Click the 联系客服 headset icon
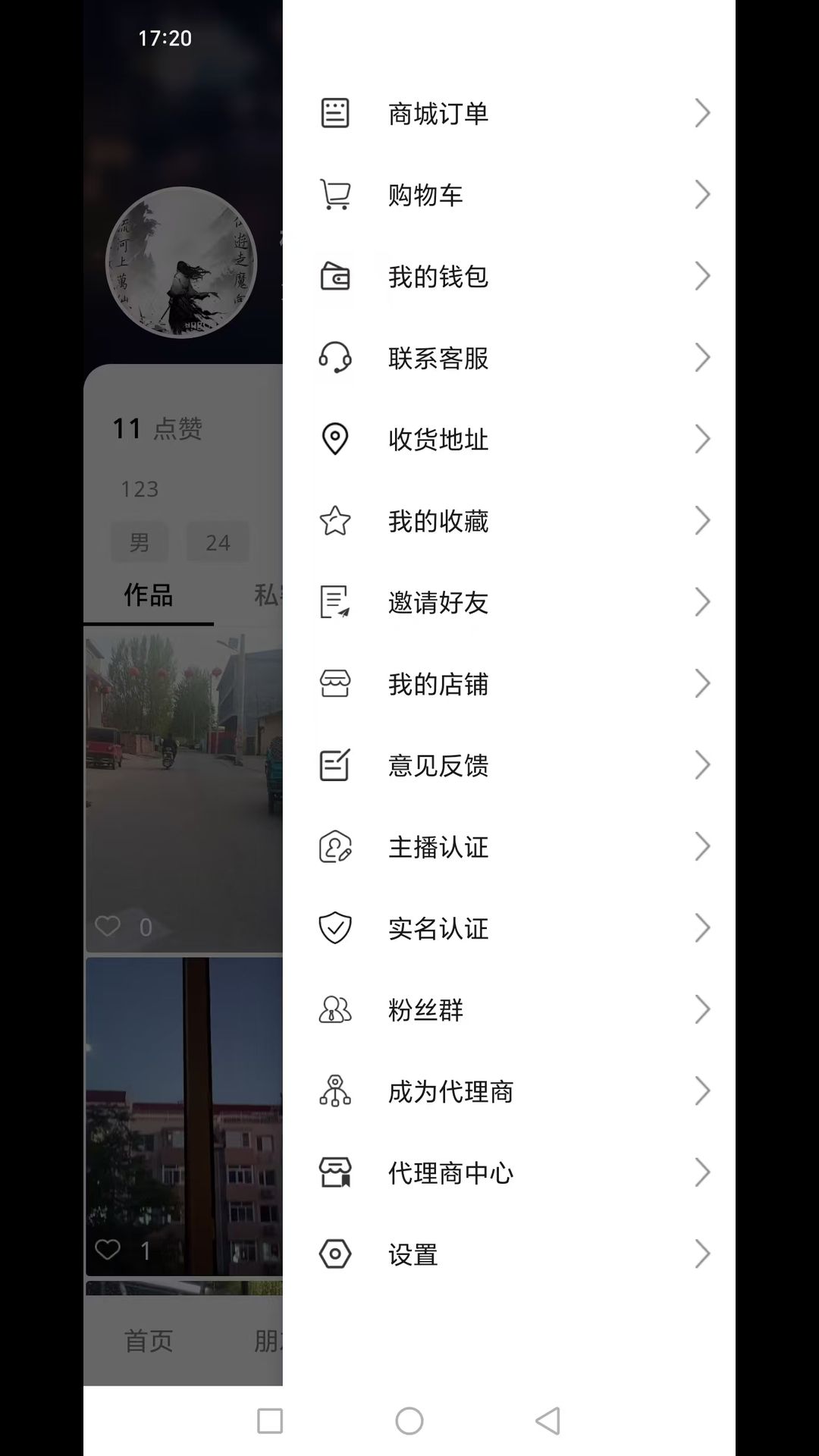This screenshot has height=1456, width=819. [x=334, y=358]
